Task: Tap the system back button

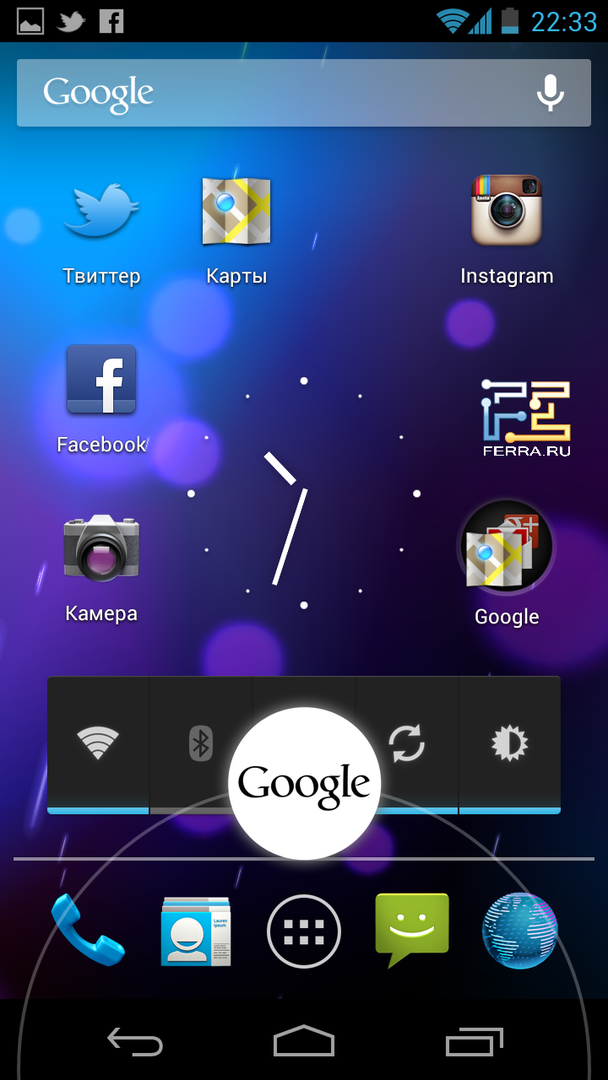Action: tap(135, 1042)
